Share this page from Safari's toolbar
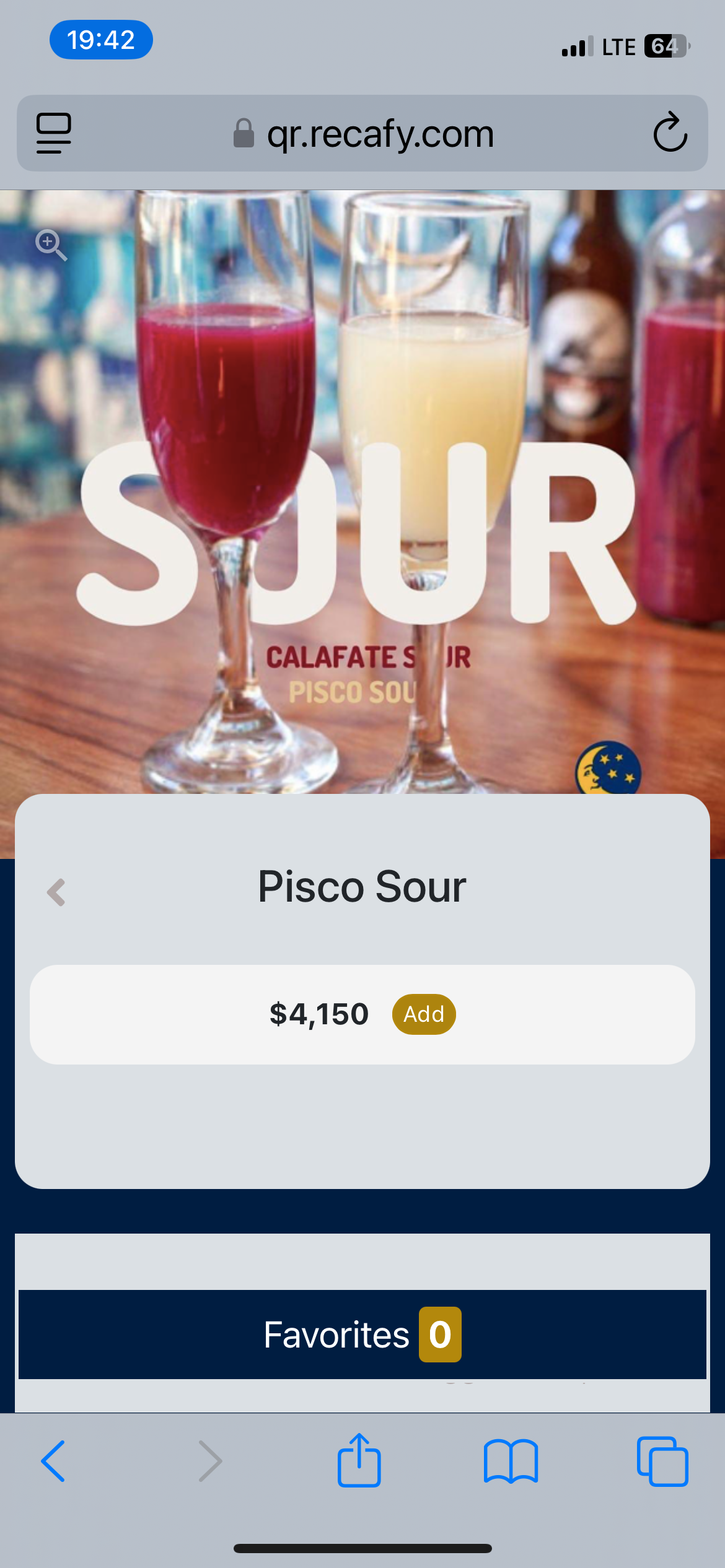This screenshot has width=725, height=1568. point(359,1460)
